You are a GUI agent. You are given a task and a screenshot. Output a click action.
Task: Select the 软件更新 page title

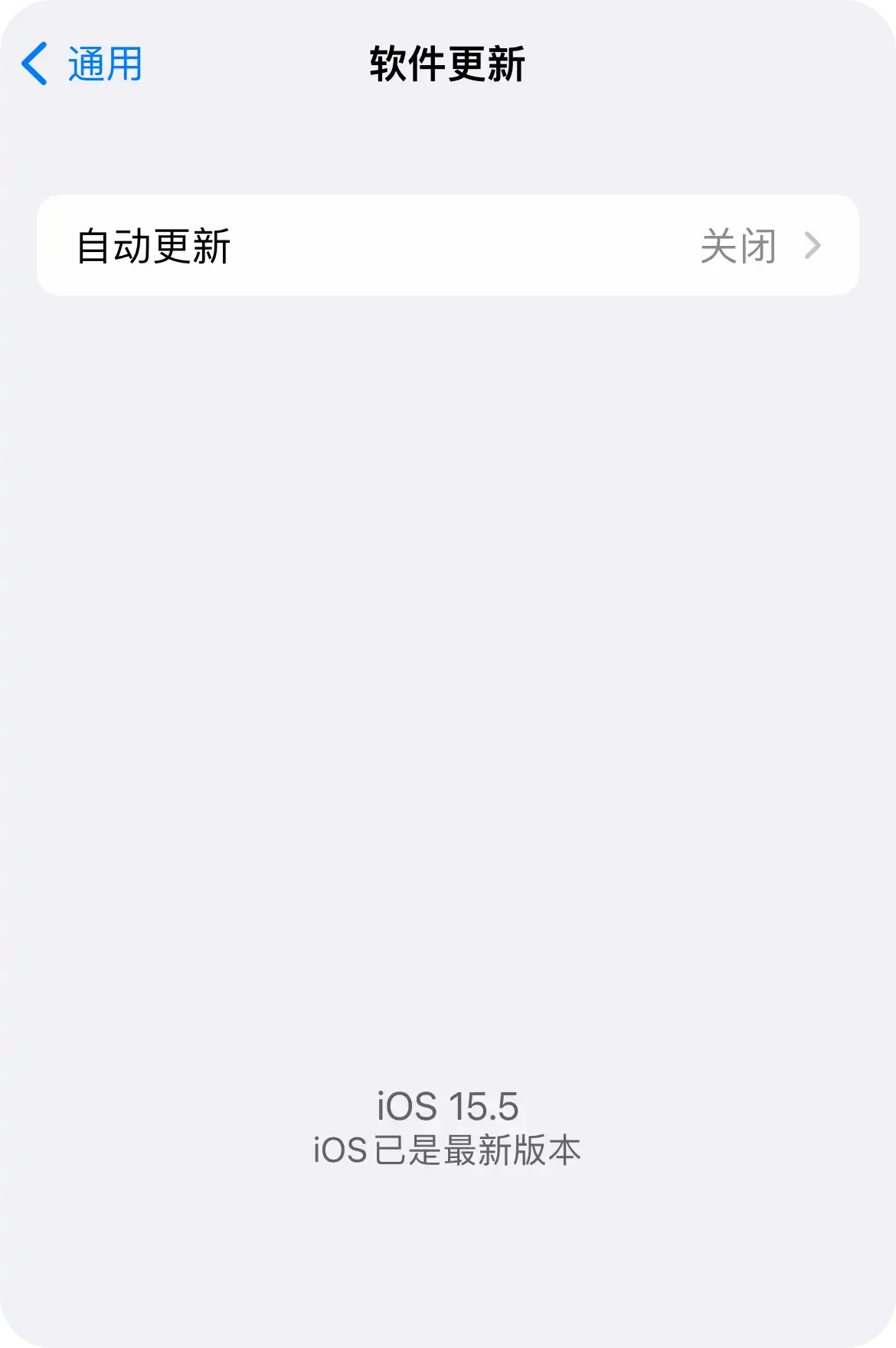[448, 64]
